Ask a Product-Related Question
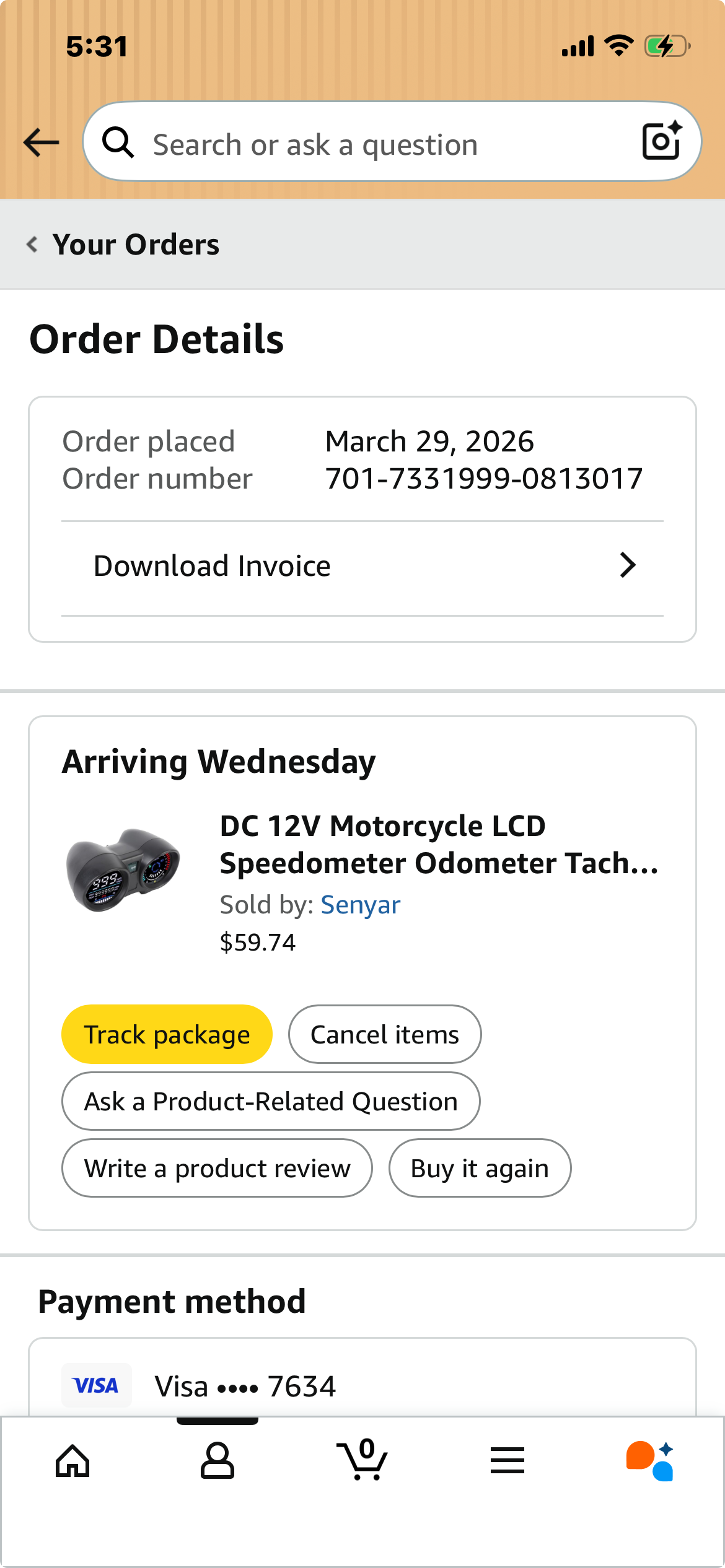This screenshot has height=1568, width=725. [x=271, y=1101]
